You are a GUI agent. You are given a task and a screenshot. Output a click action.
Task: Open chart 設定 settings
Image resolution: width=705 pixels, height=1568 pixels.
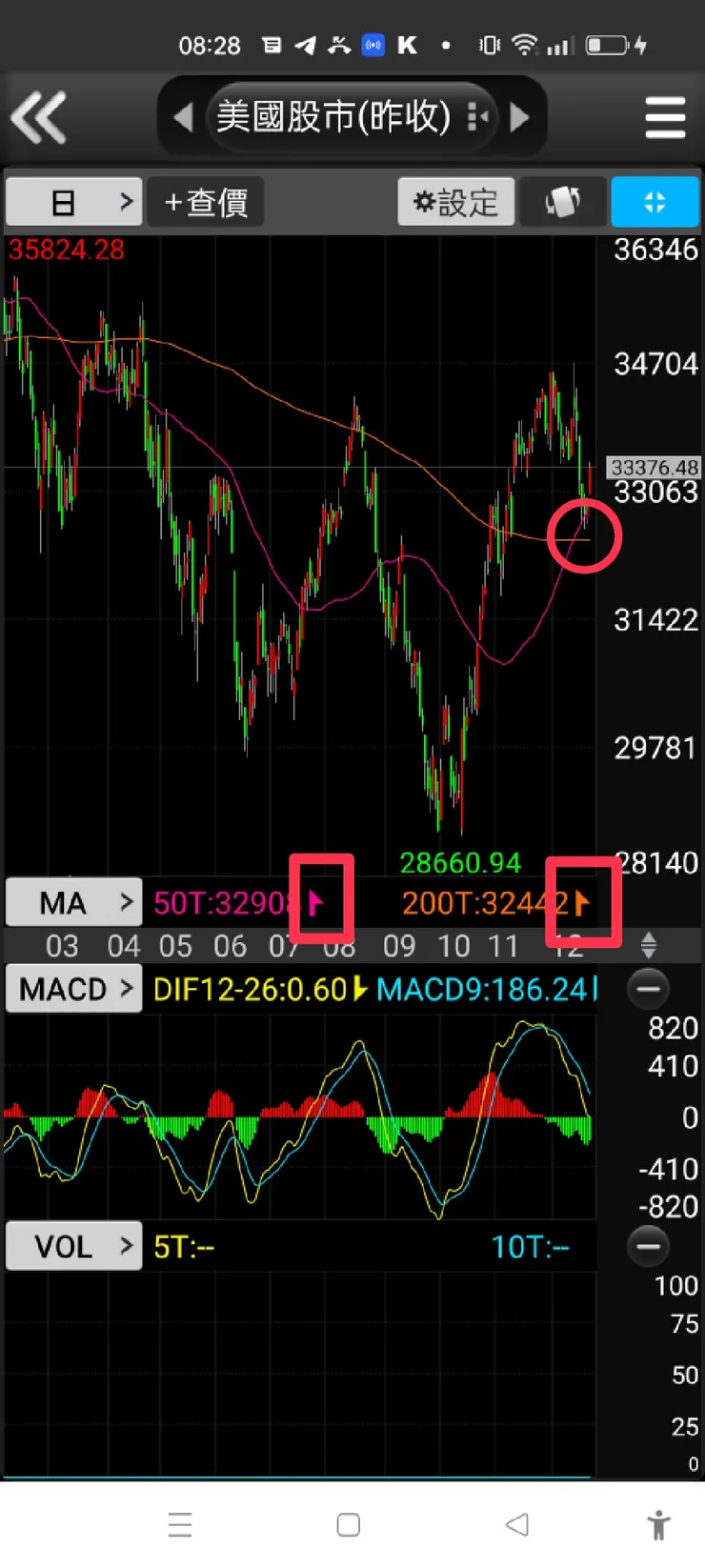coord(455,202)
